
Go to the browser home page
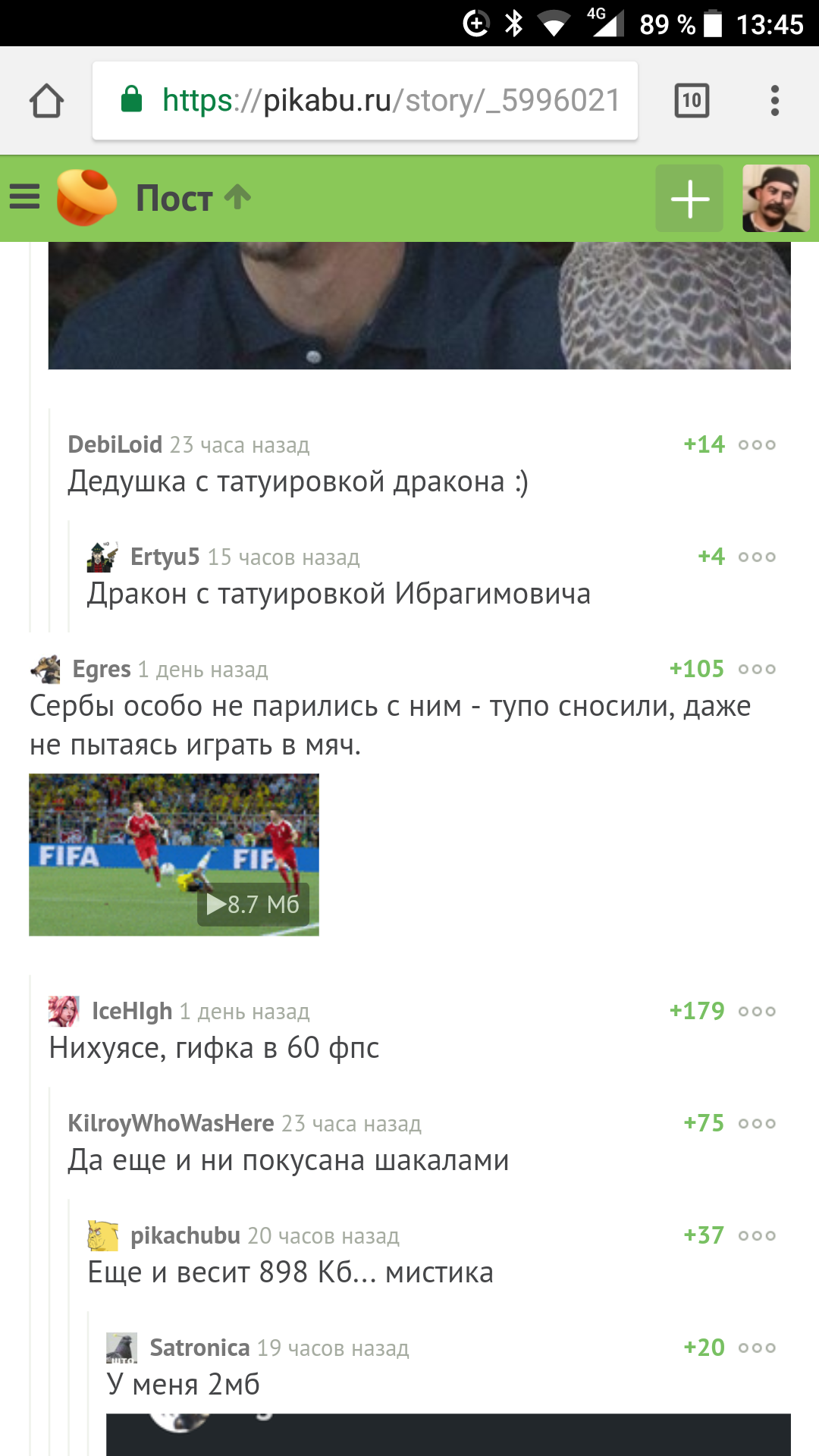pyautogui.click(x=46, y=101)
